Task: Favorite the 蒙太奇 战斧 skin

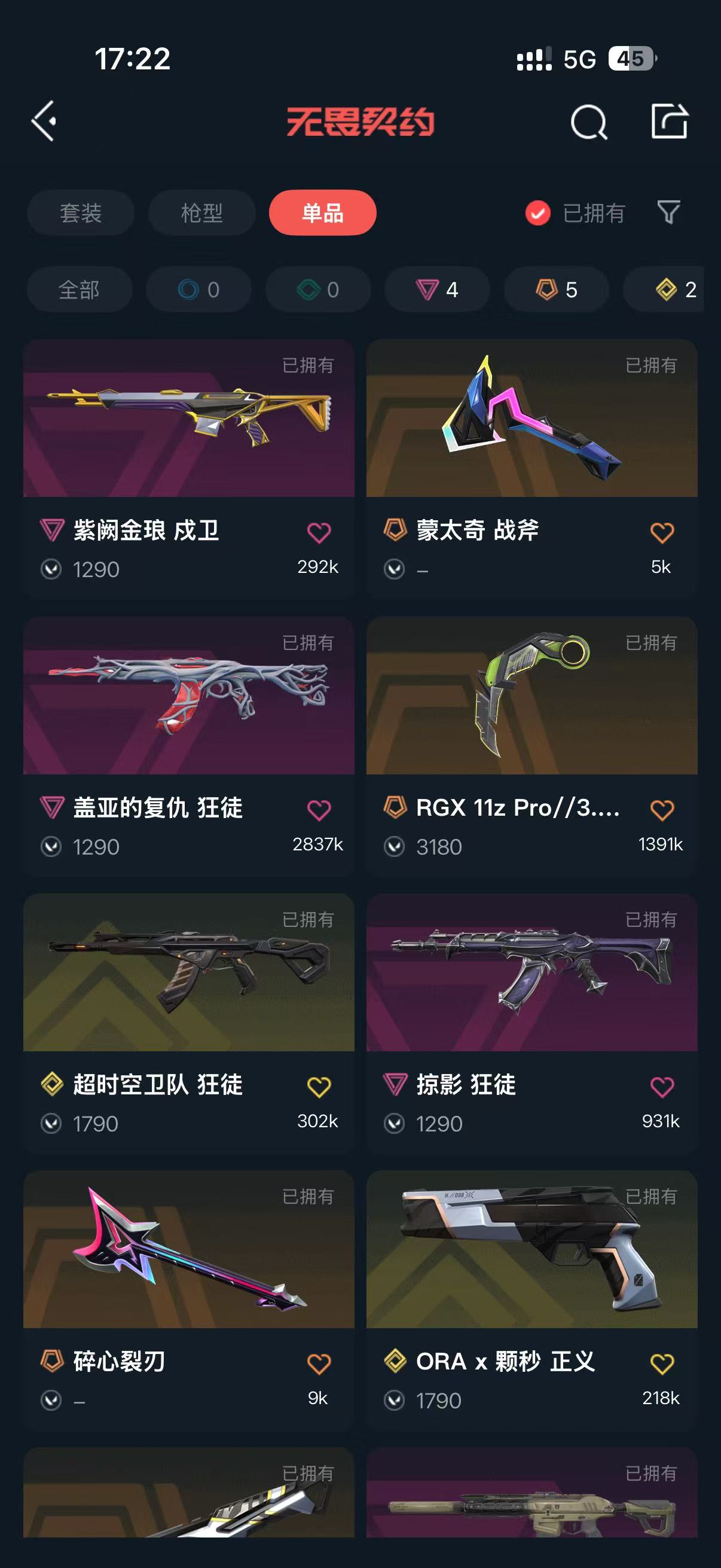Action: click(x=662, y=533)
